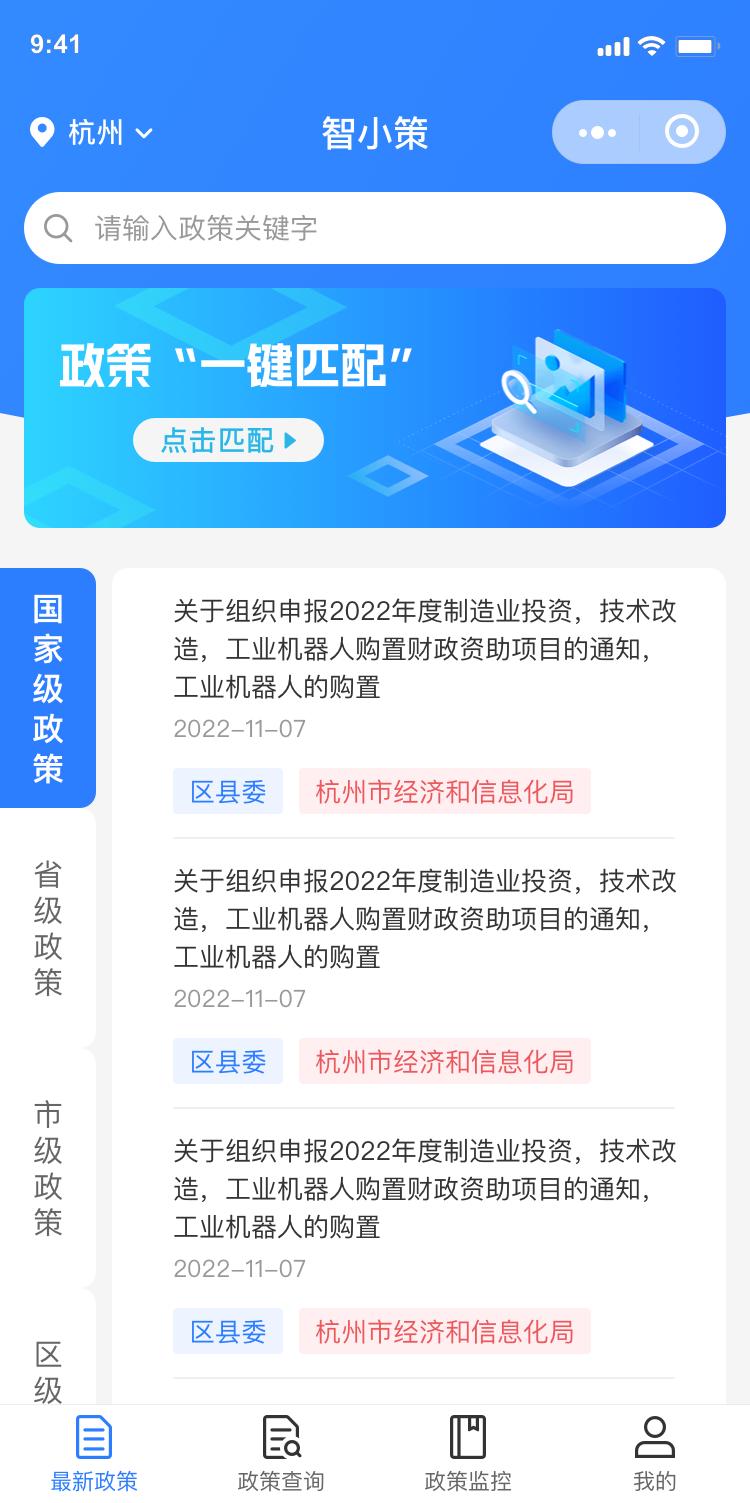This screenshot has height=1503, width=750.
Task: Open the mini-program more options menu
Action: pyautogui.click(x=597, y=132)
